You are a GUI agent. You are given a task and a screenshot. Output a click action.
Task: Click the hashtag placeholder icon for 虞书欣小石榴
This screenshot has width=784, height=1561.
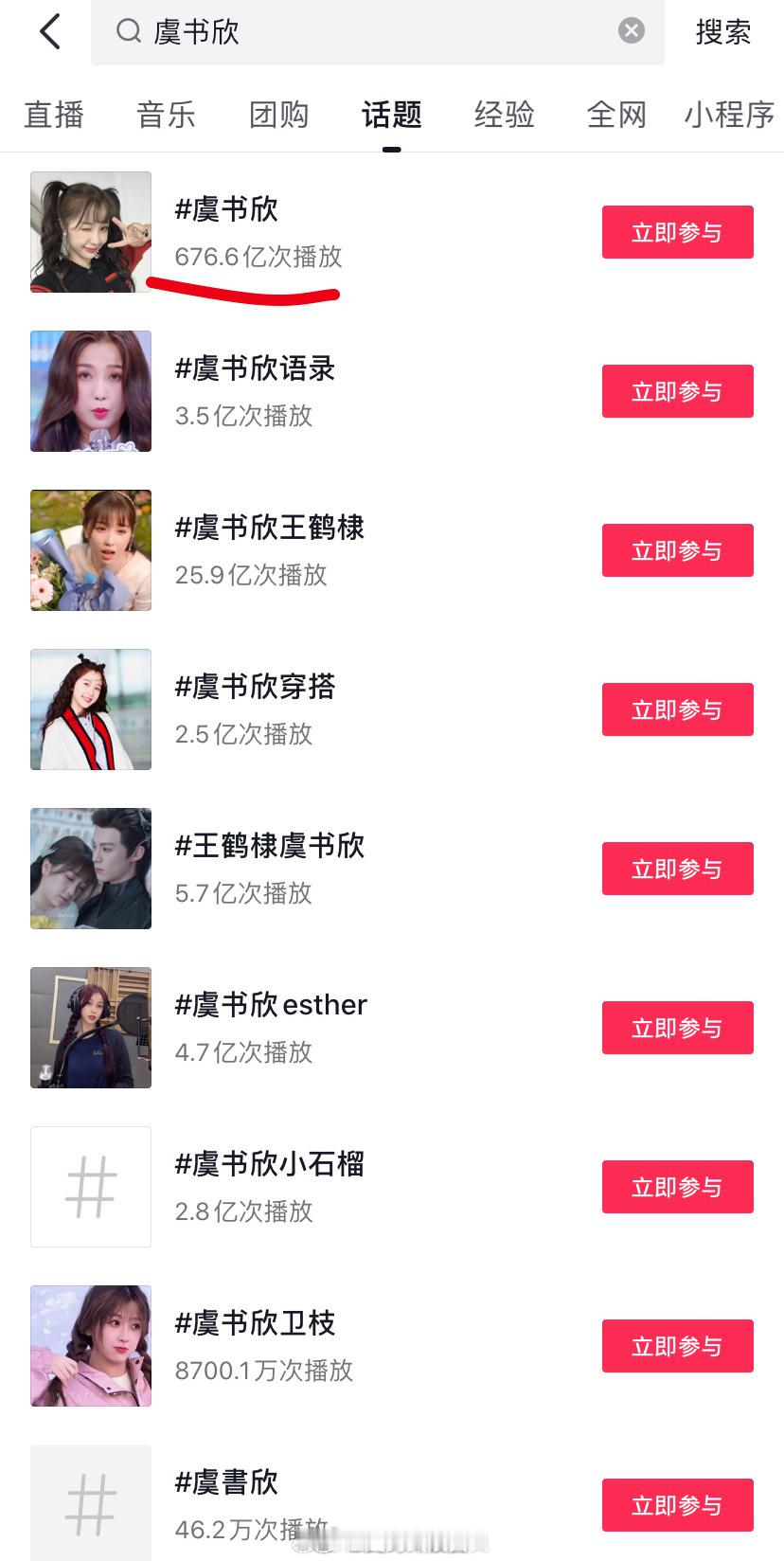[x=90, y=1187]
